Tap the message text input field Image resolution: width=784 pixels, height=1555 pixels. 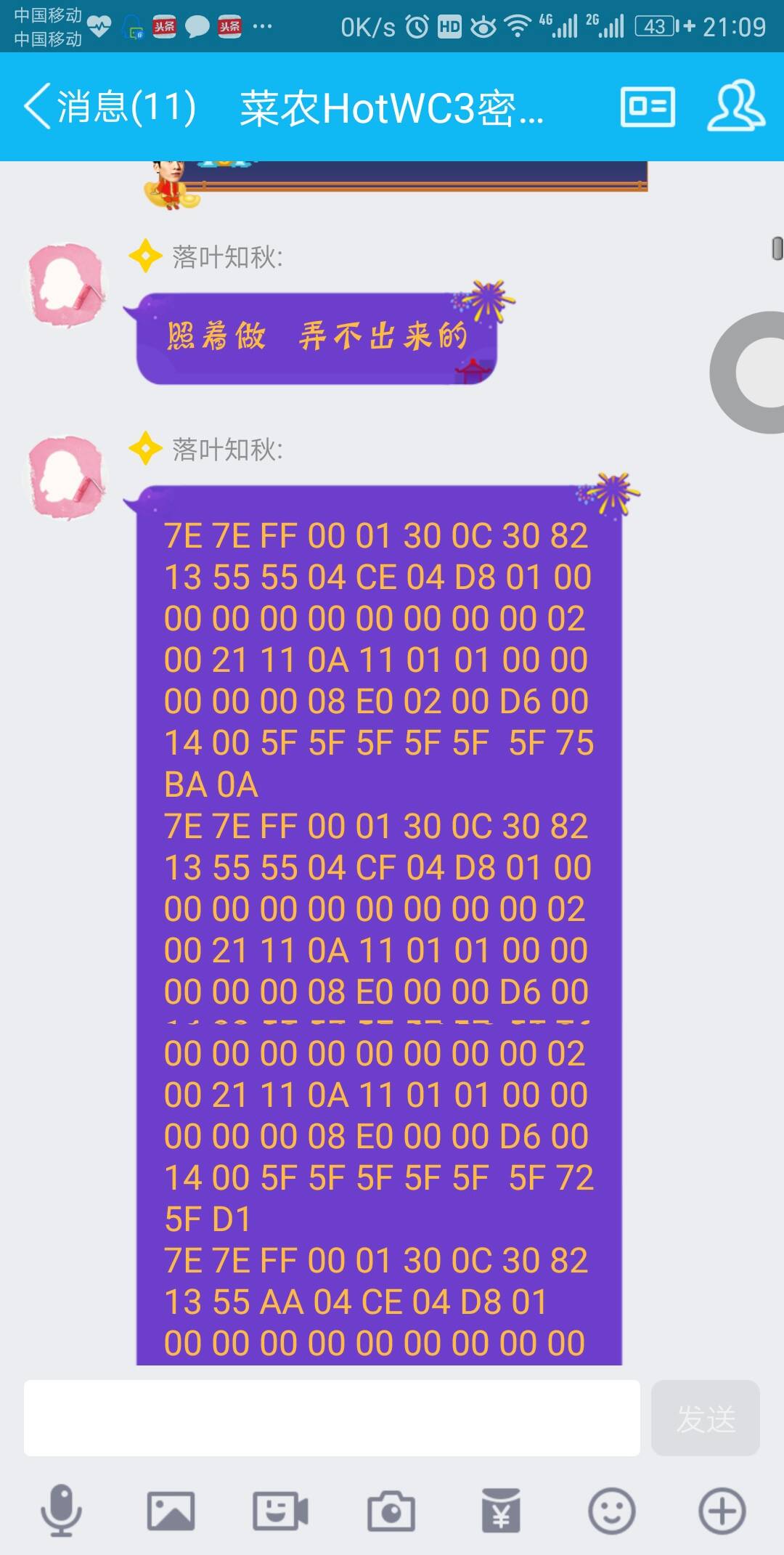(332, 1418)
